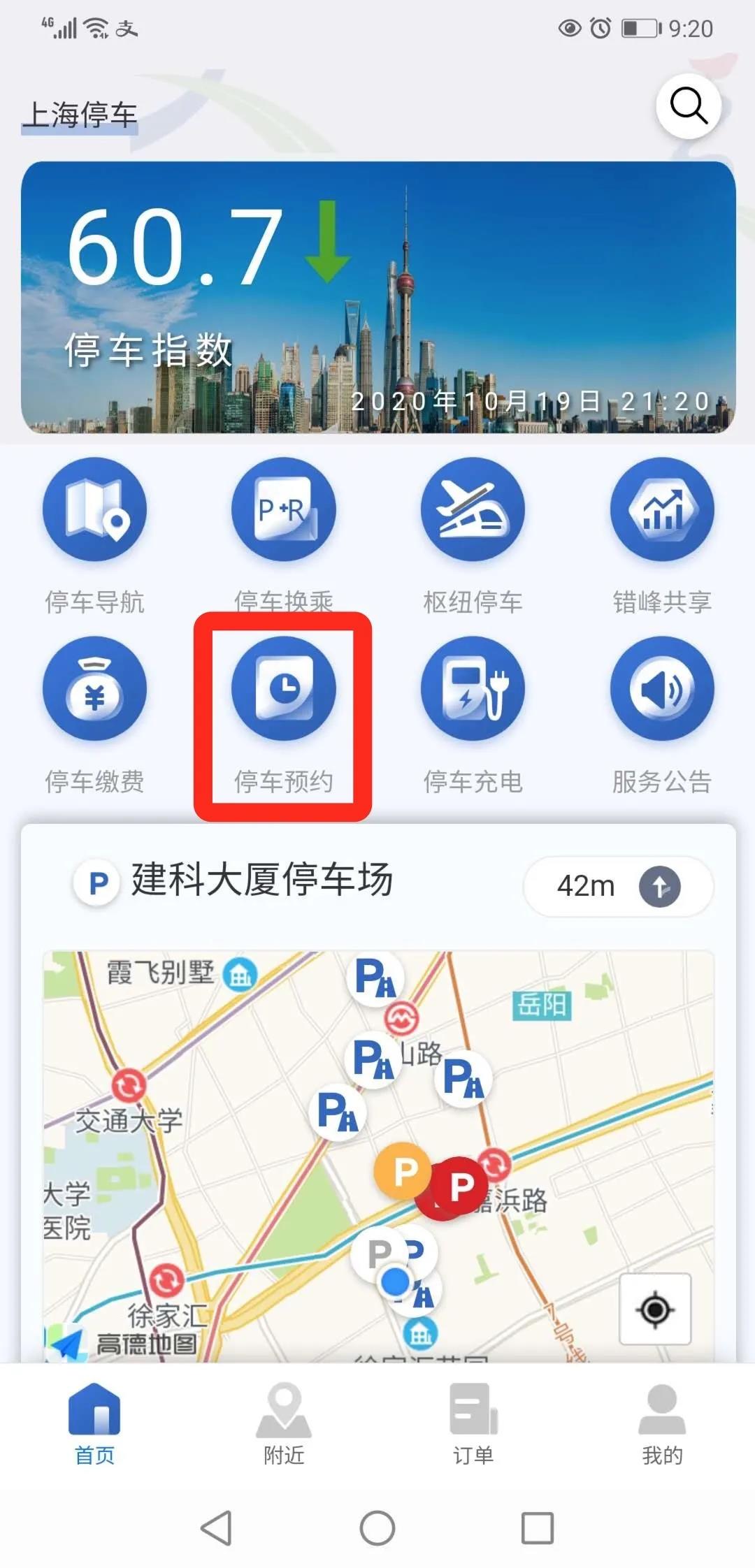
Task: Switch to the 附近 tab
Action: pos(284,1425)
